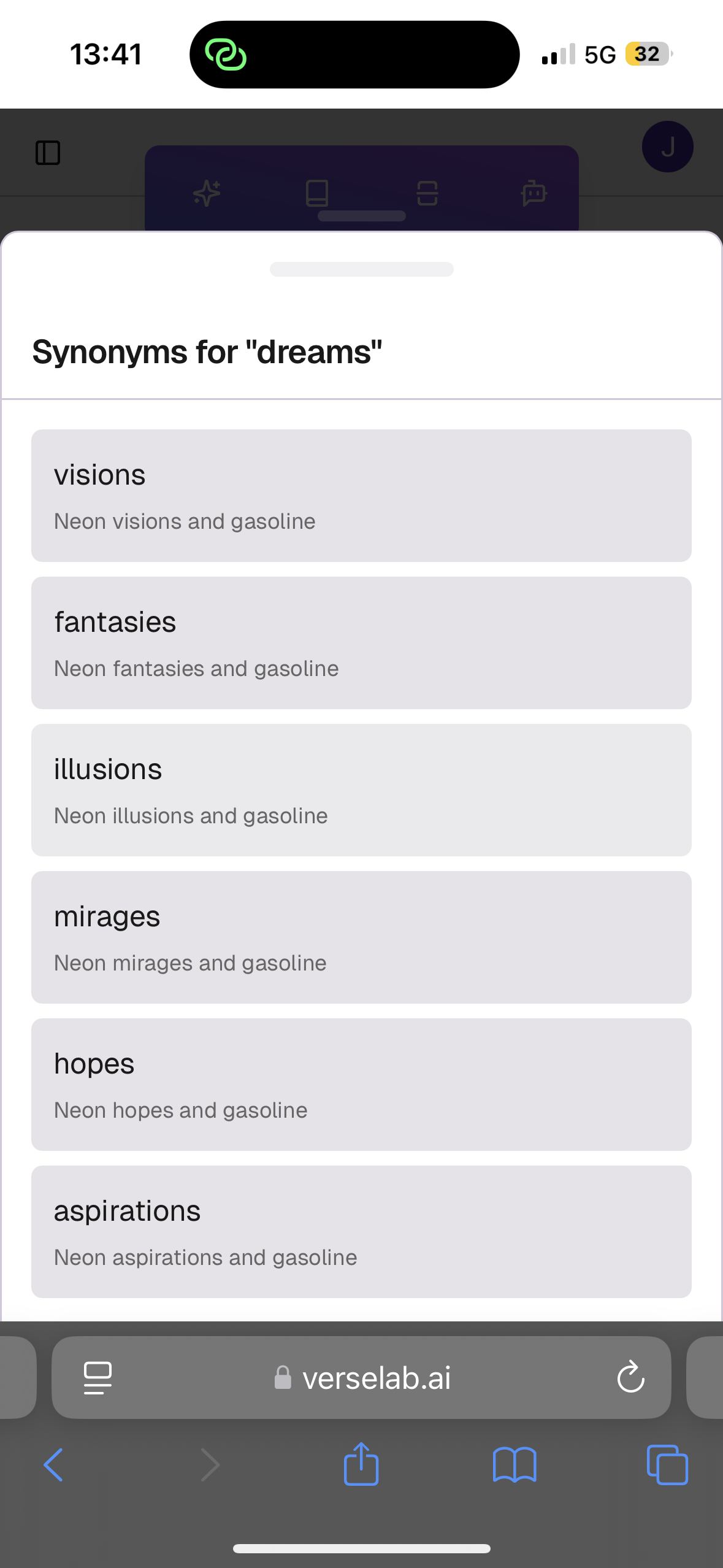Choose "fantasies" as the replacement word
This screenshot has width=723, height=1568.
(361, 643)
